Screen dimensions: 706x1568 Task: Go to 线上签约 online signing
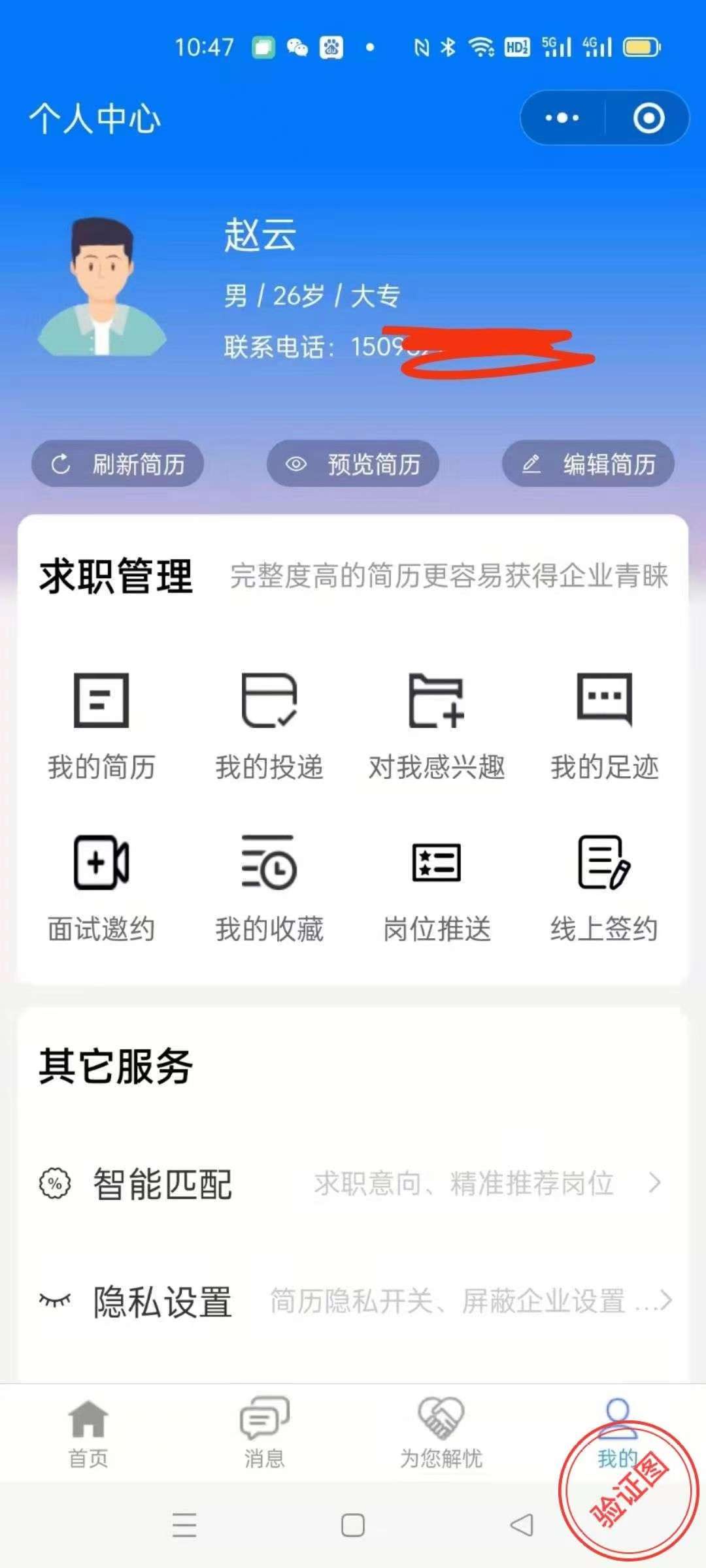[x=605, y=889]
